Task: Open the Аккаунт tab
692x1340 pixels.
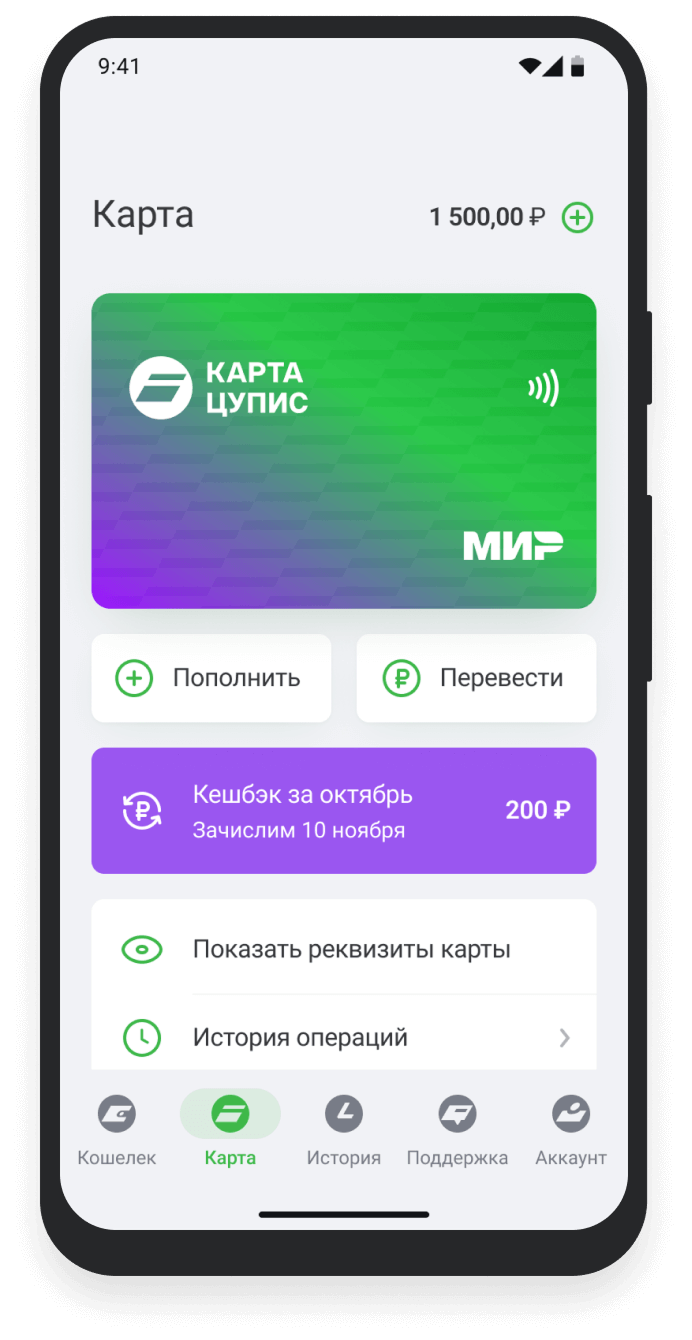Action: pyautogui.click(x=571, y=1130)
